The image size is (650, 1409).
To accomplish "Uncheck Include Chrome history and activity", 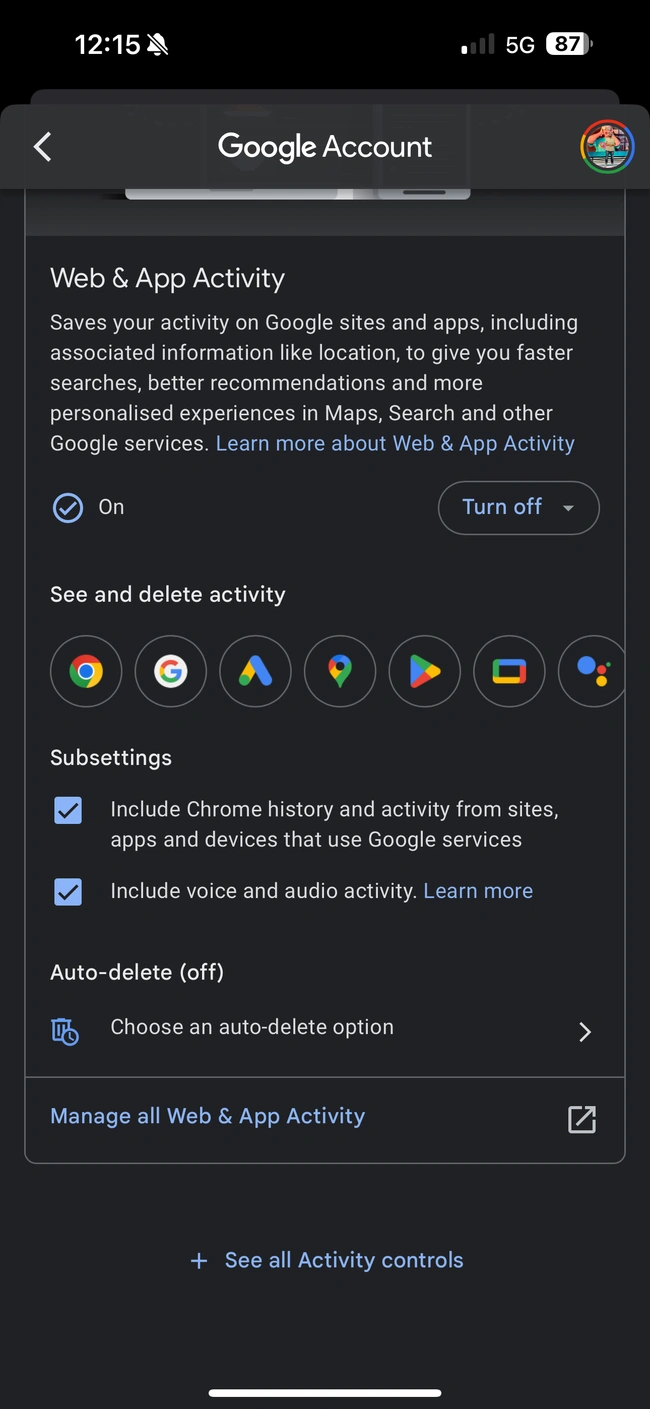I will coord(68,810).
